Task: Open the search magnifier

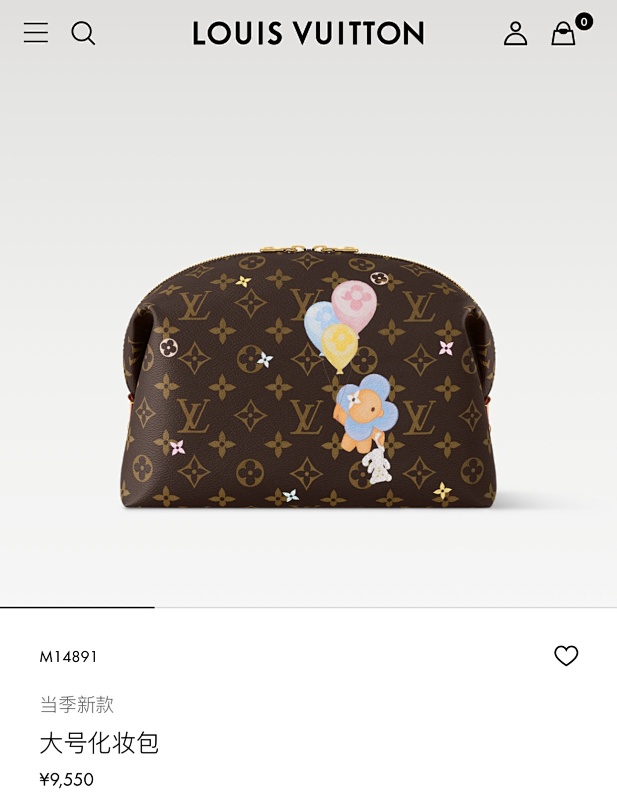Action: pos(83,33)
